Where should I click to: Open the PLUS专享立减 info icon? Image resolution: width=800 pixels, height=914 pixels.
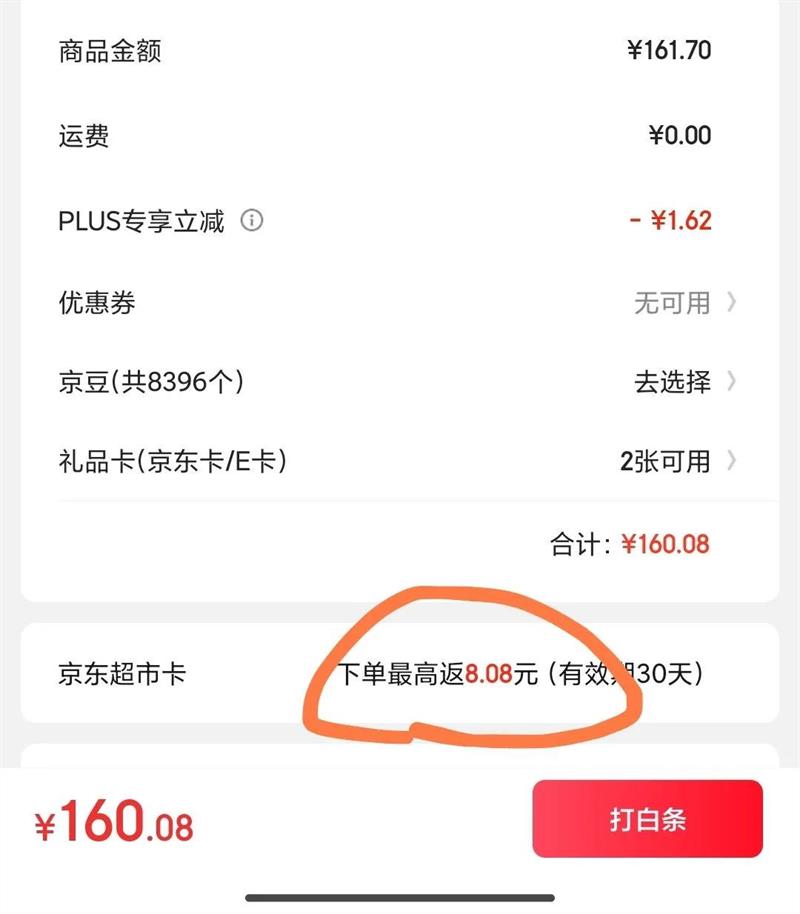(x=252, y=220)
